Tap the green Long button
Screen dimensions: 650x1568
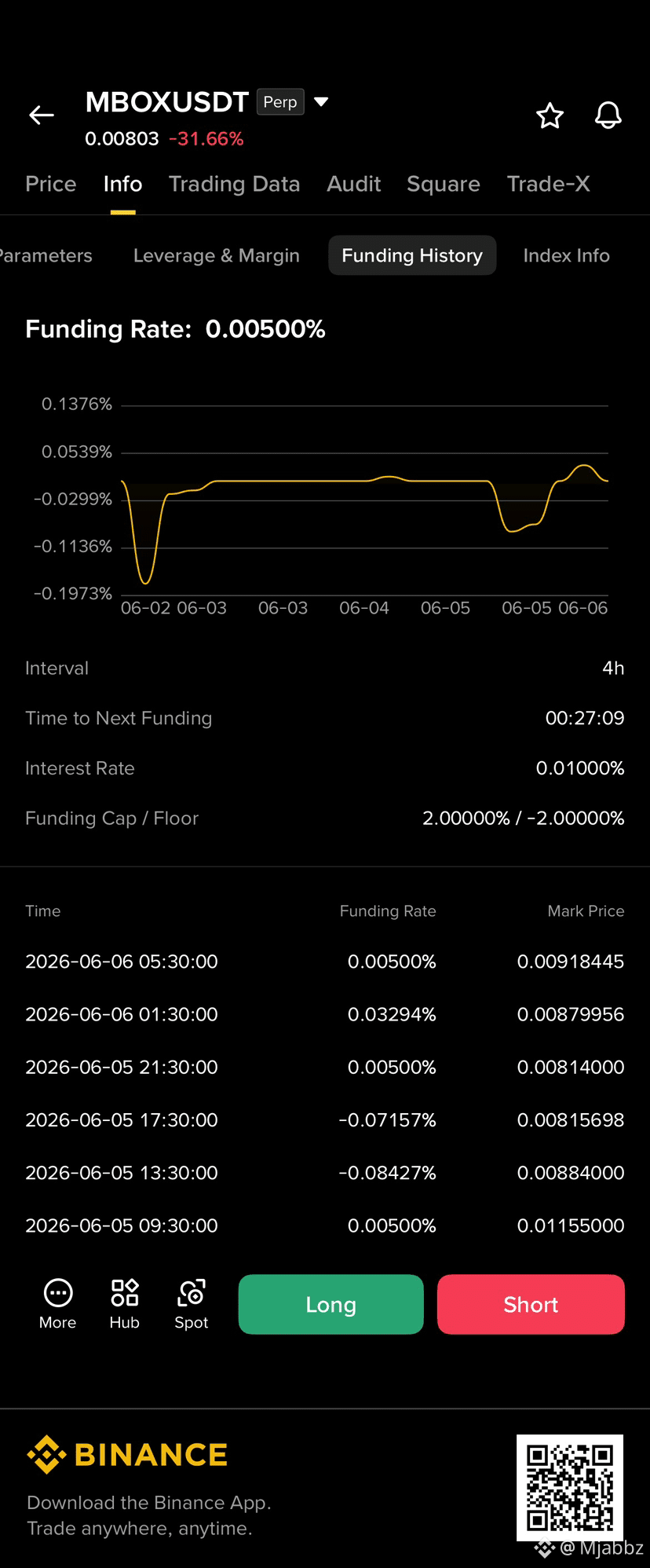330,1304
